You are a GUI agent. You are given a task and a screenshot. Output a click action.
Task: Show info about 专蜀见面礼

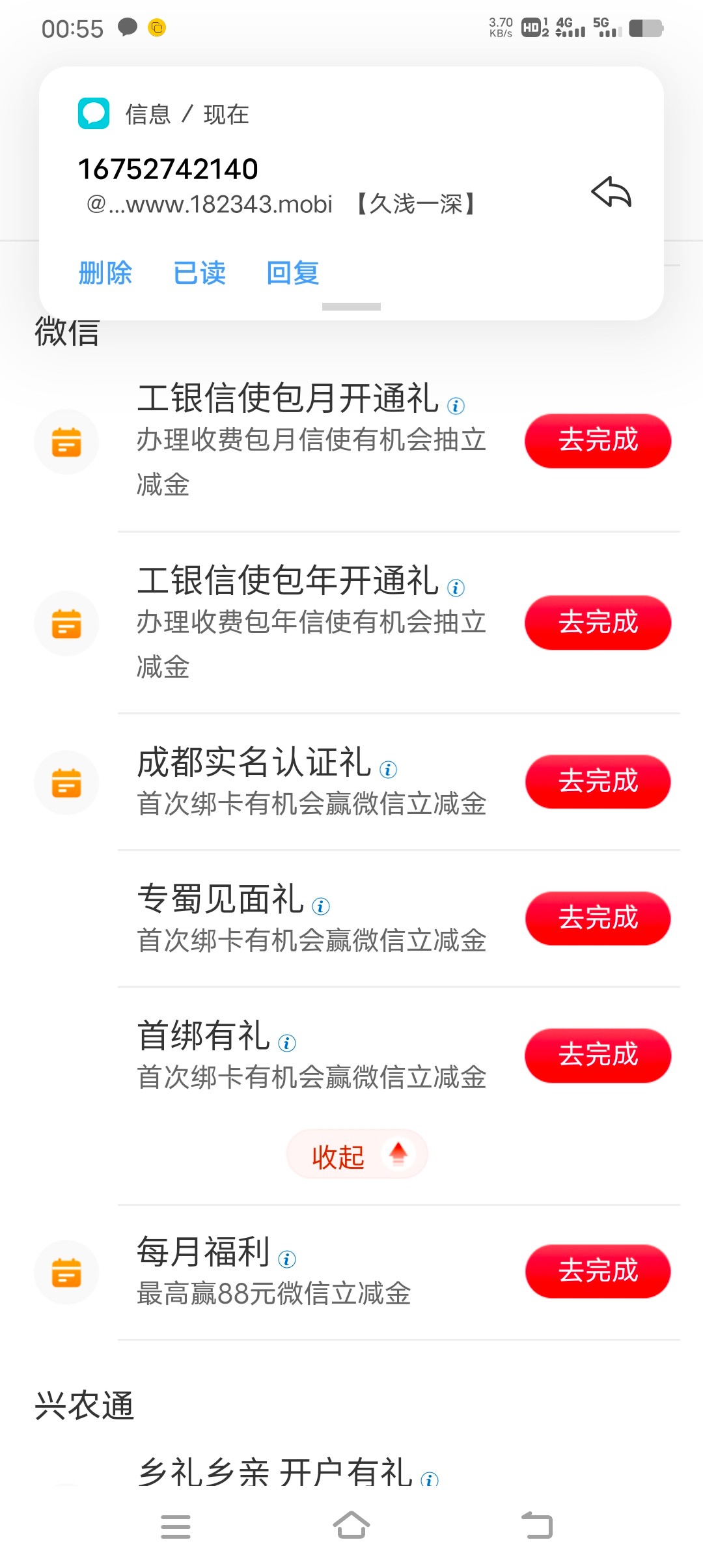click(x=321, y=906)
